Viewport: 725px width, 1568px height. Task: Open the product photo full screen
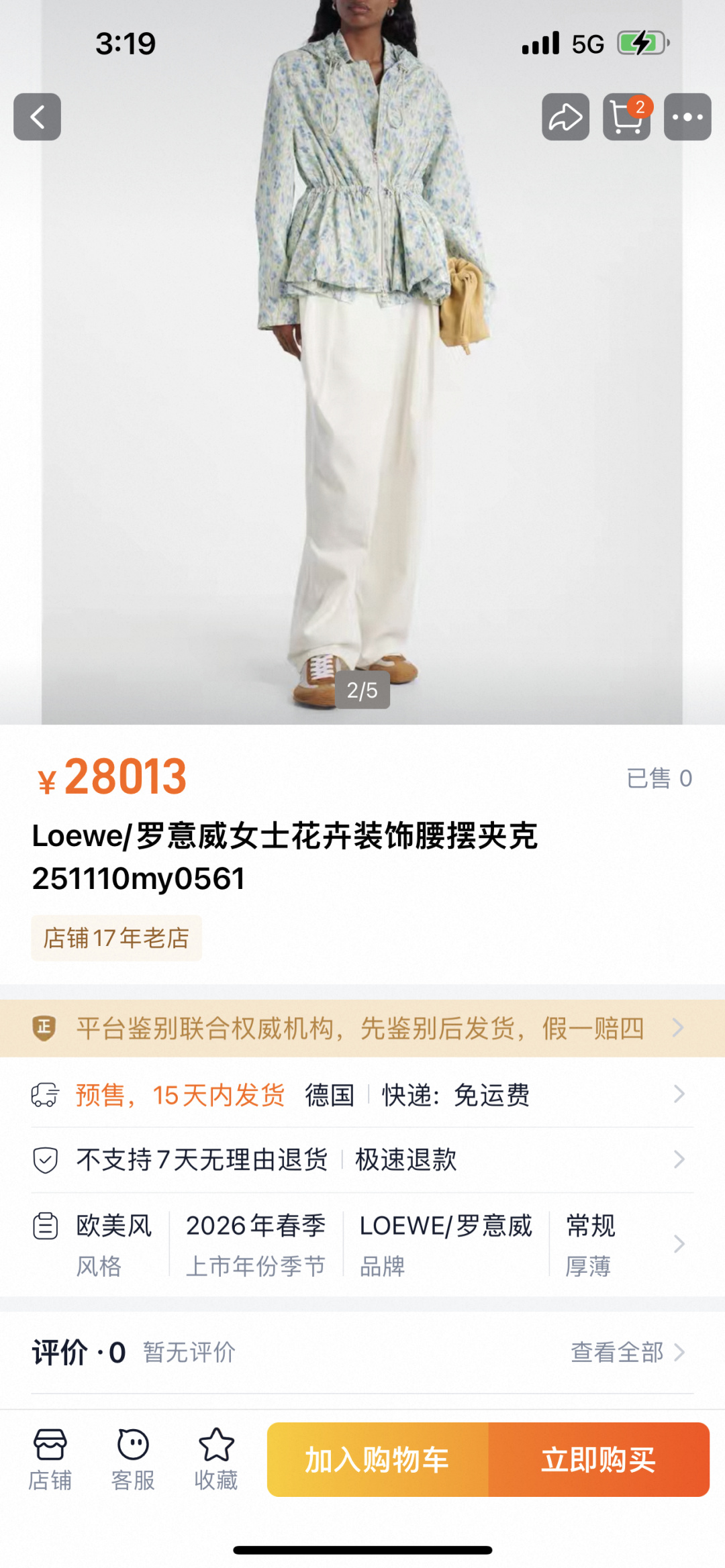click(362, 403)
